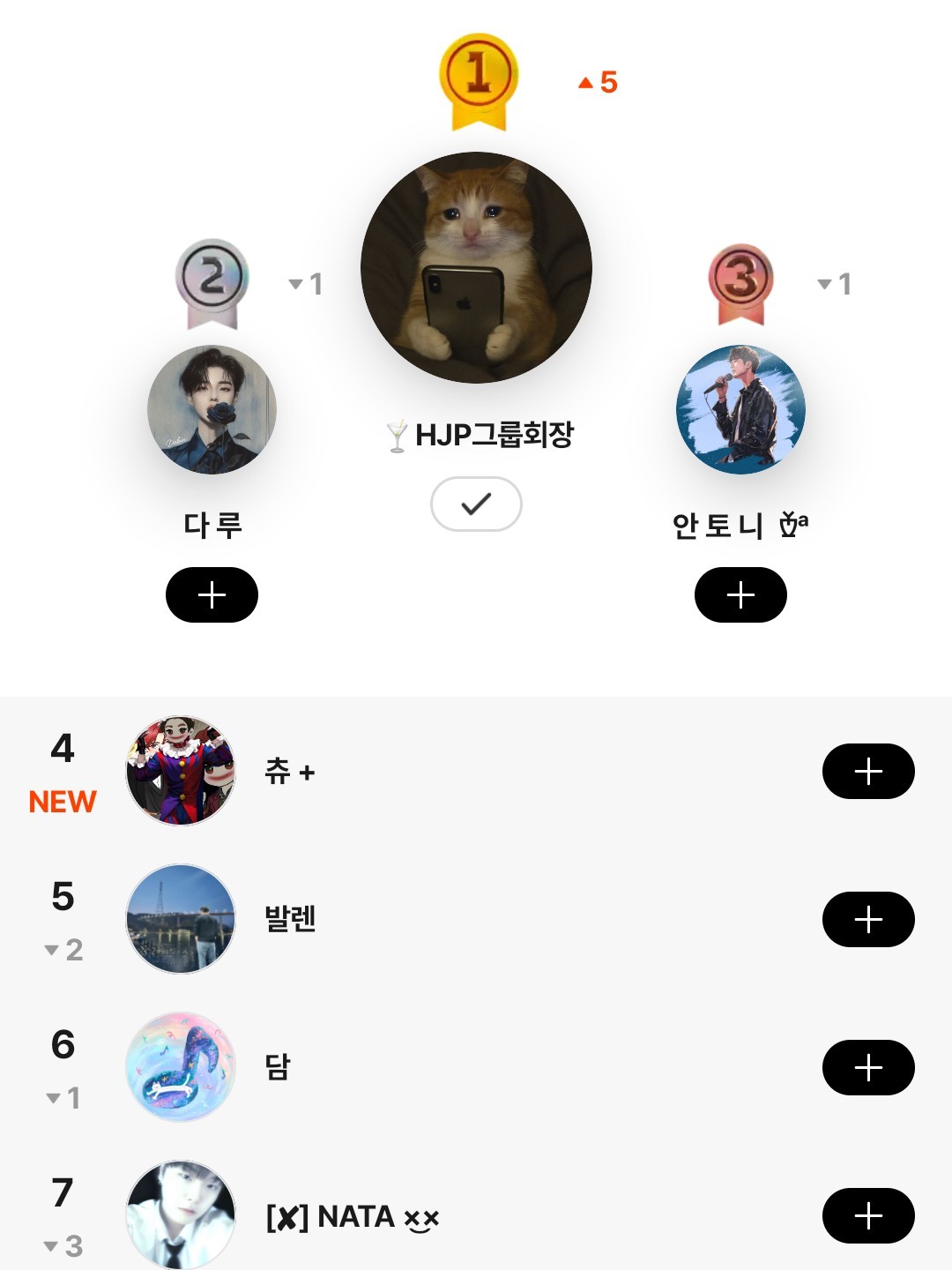Add 츄 + using the plus button

[868, 772]
